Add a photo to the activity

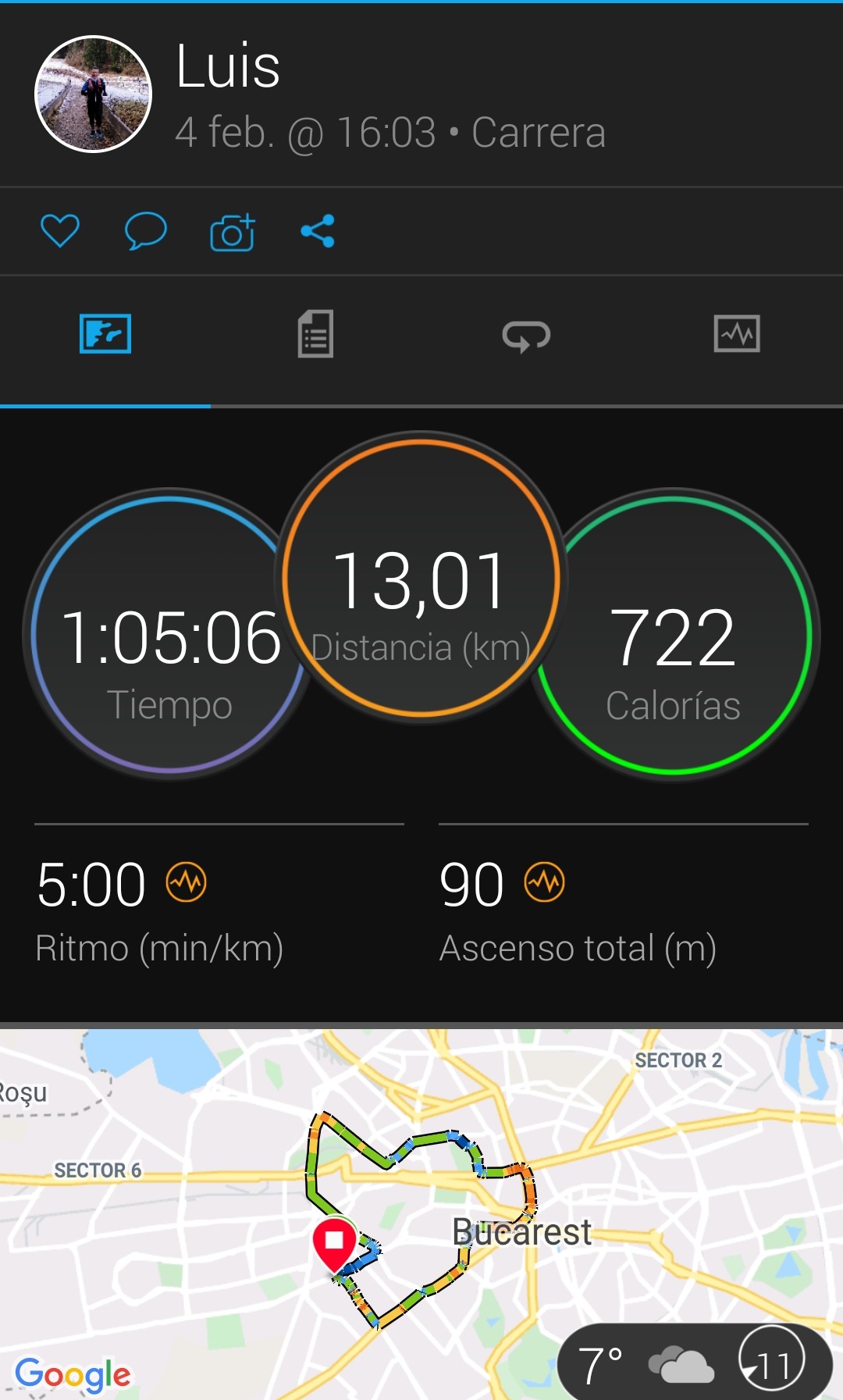232,232
